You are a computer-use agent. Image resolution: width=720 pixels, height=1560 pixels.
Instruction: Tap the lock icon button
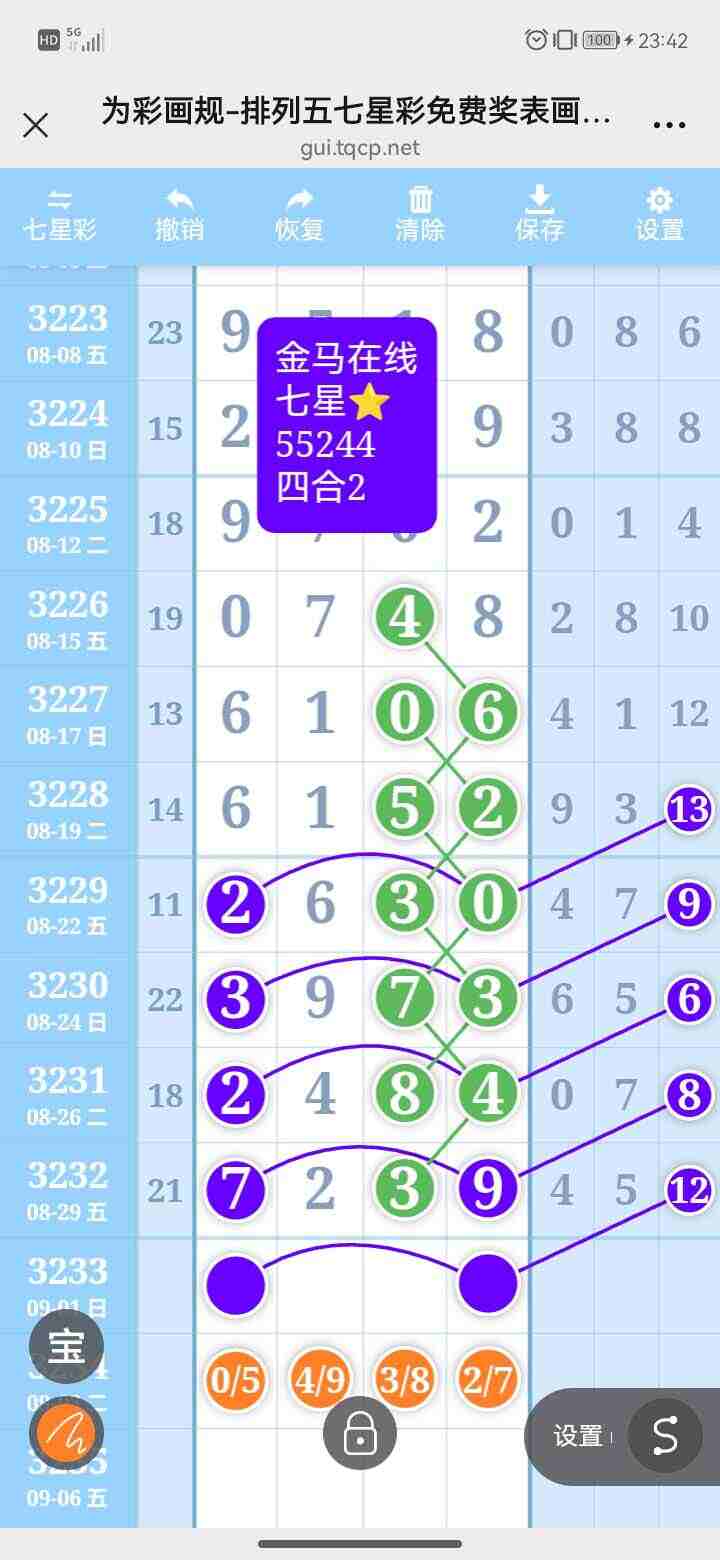point(360,1434)
